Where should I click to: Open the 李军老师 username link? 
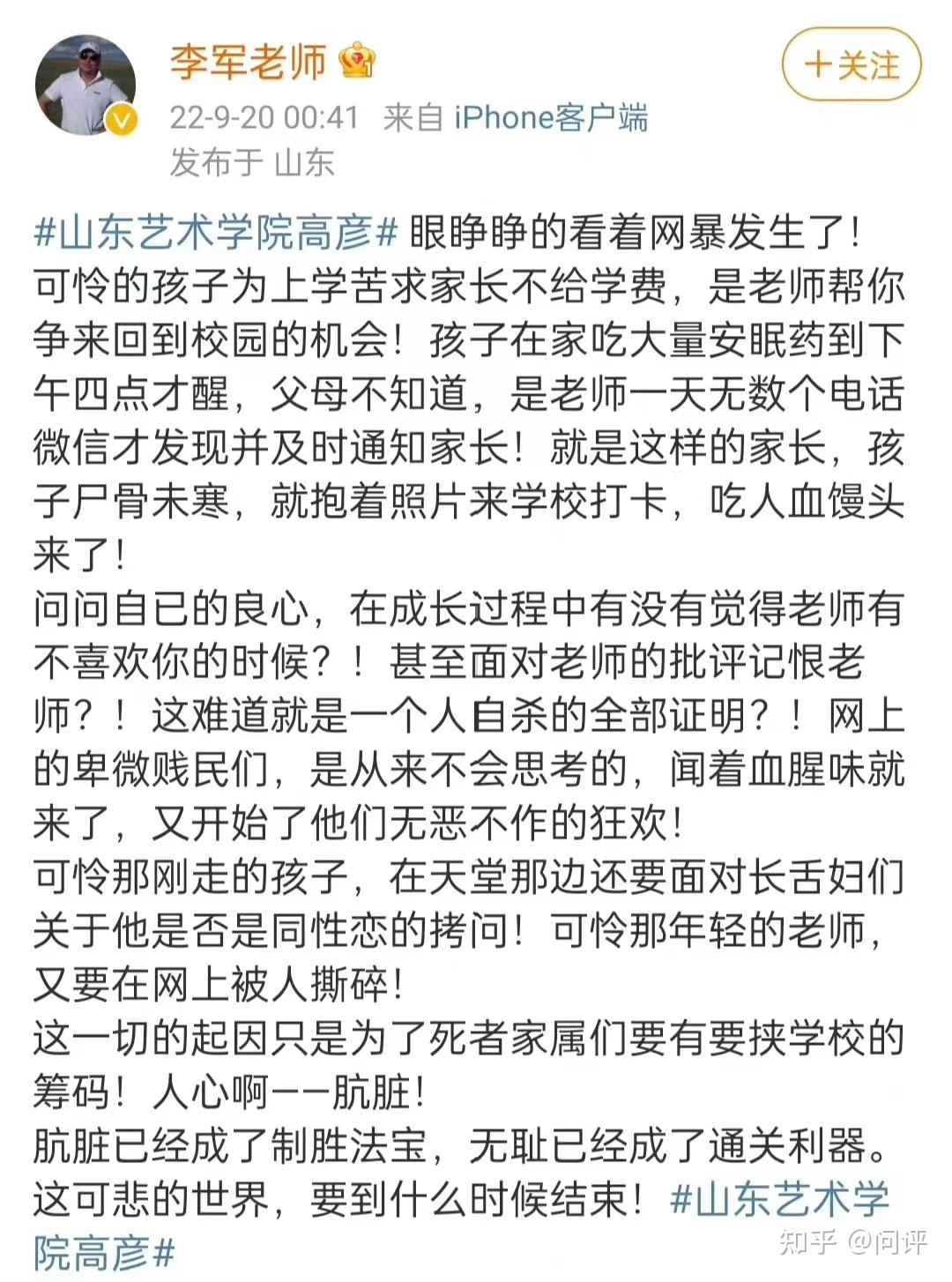(x=248, y=62)
